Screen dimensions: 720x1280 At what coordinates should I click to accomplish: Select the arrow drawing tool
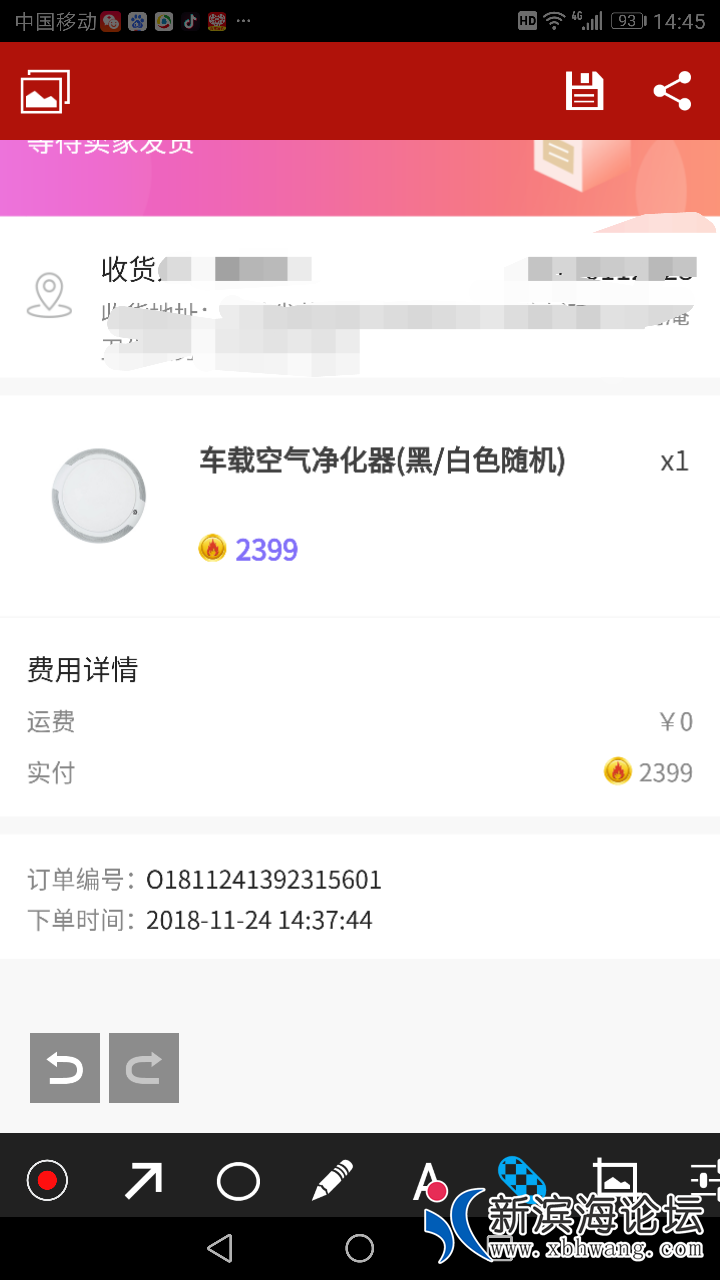(x=143, y=1181)
